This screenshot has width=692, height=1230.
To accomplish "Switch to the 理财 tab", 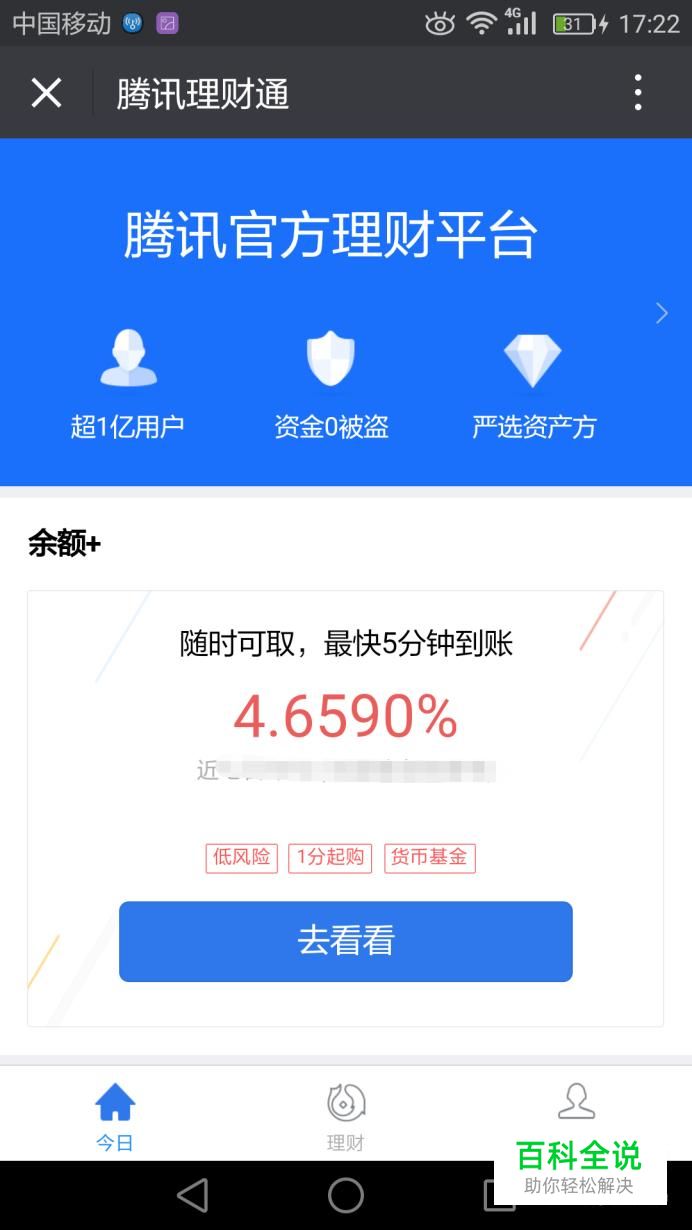I will [346, 1116].
